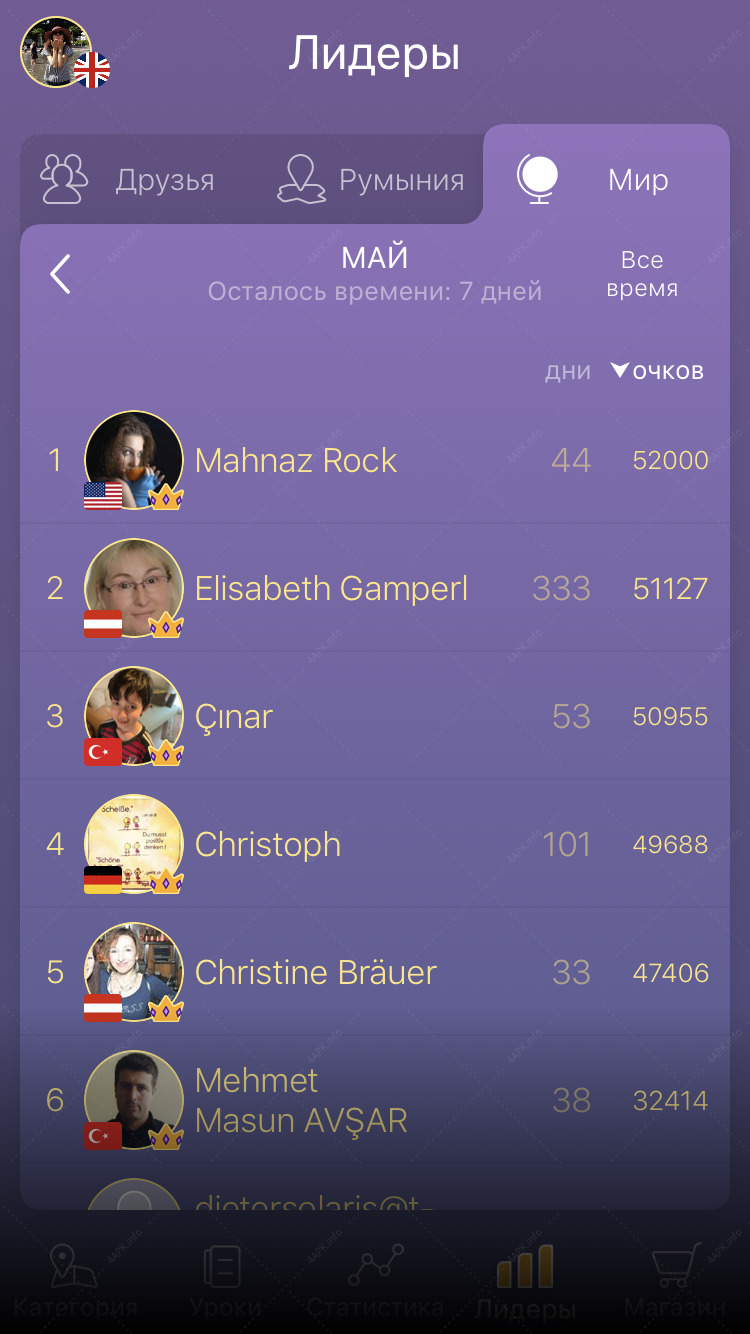Go to the previous month with the back arrow
This screenshot has height=1334, width=750.
pos(60,274)
